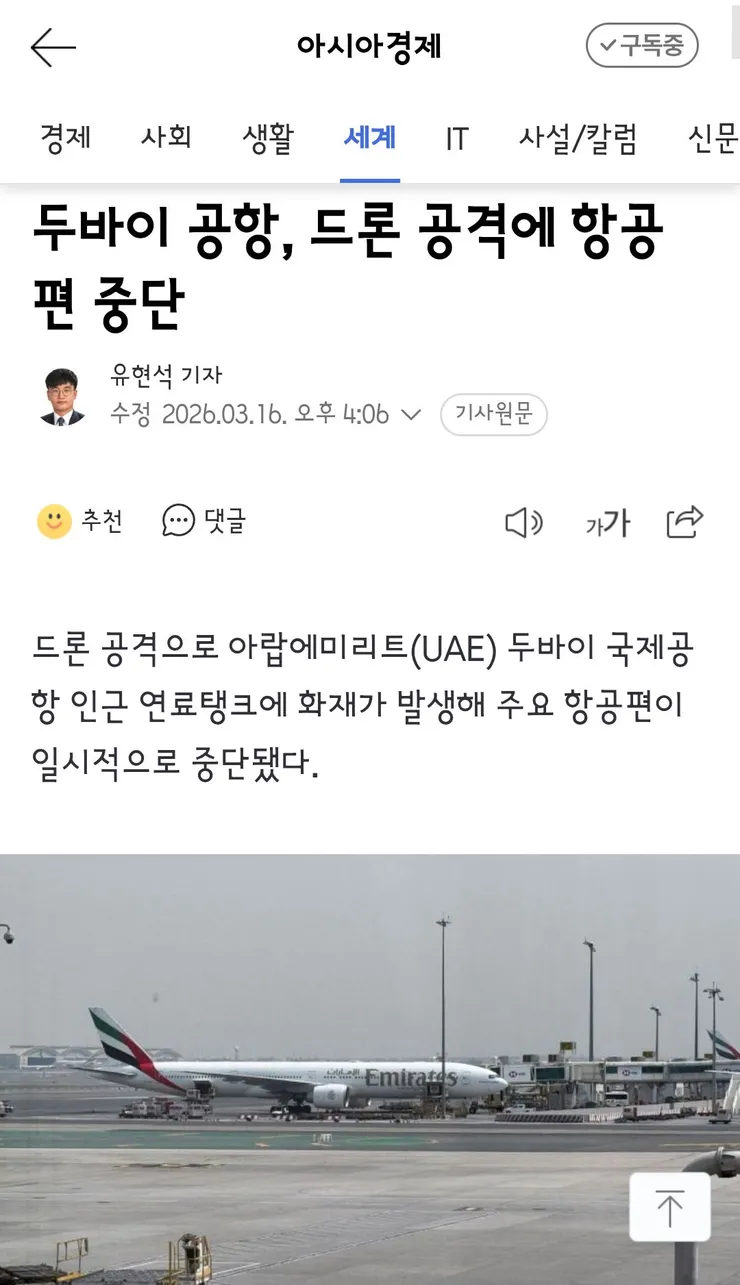The height and width of the screenshot is (1285, 740).
Task: Recommend this article with 추천
Action: (x=80, y=521)
